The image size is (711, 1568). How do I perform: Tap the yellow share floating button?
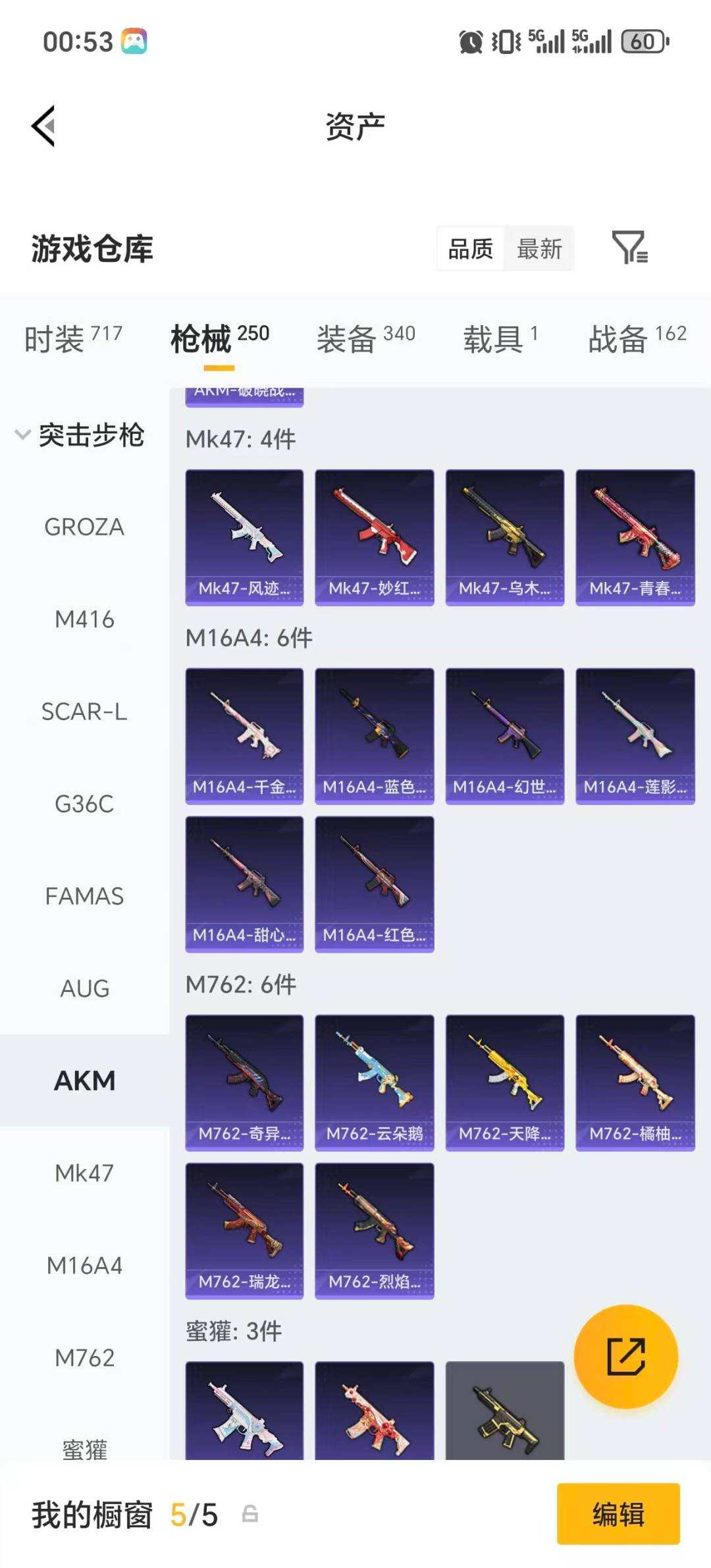coord(625,1357)
